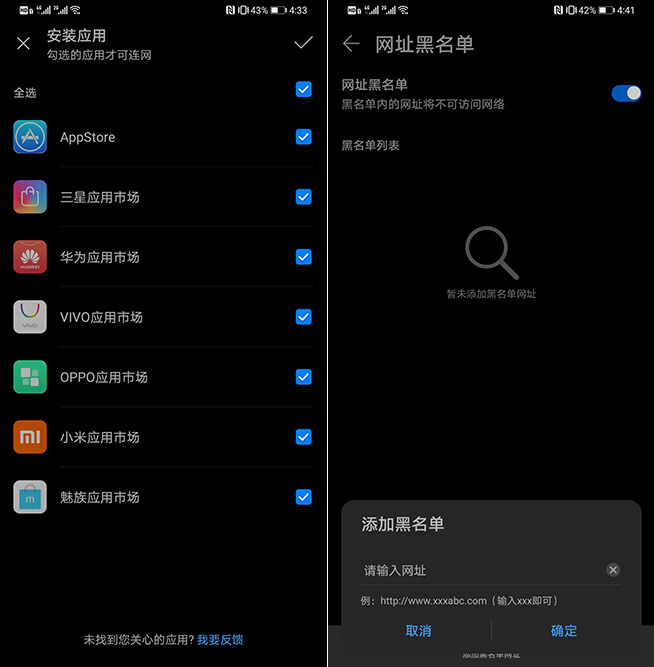Tap 确定 to add the blacklist URL

[564, 631]
